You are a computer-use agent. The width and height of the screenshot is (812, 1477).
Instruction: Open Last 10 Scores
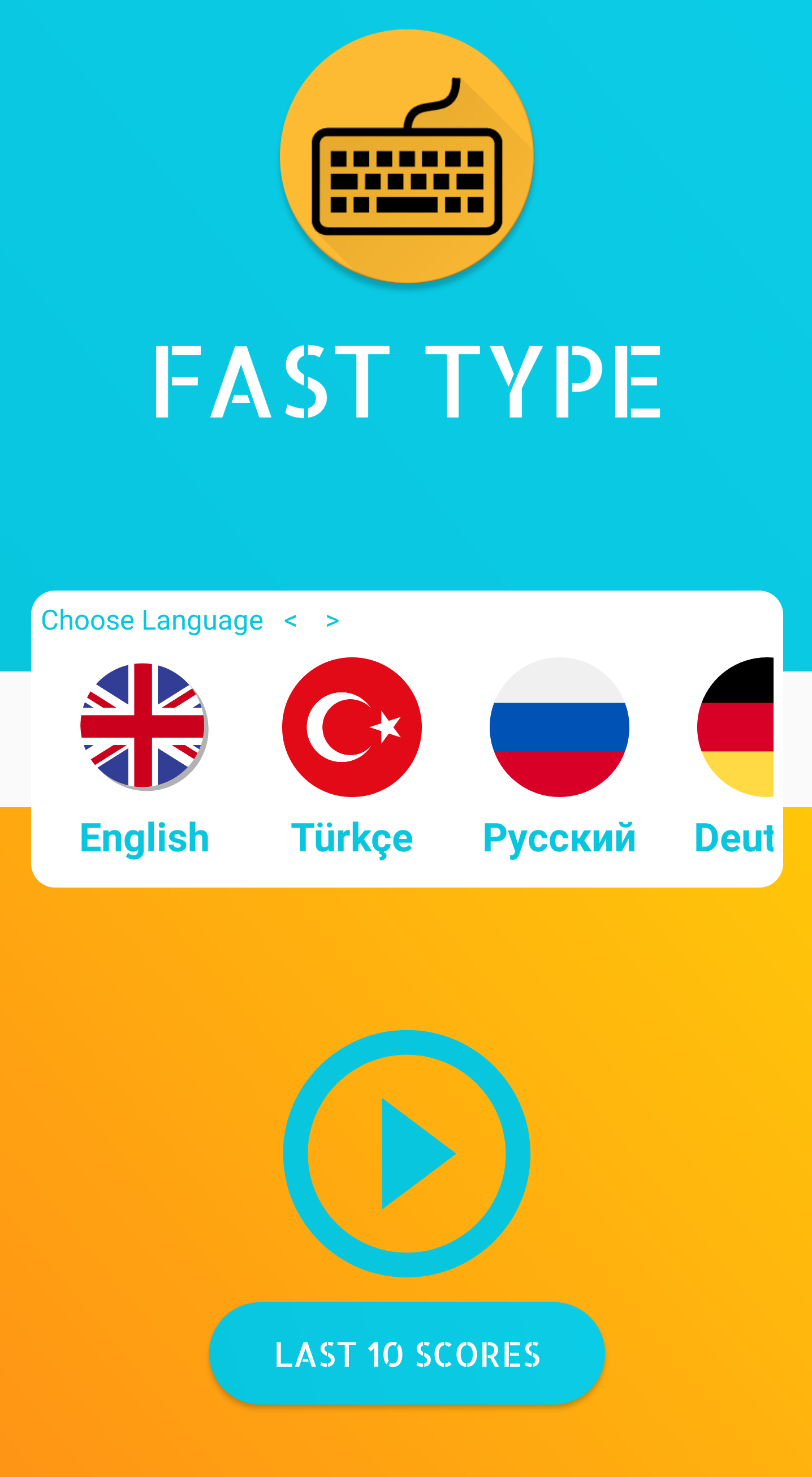pyautogui.click(x=407, y=1354)
